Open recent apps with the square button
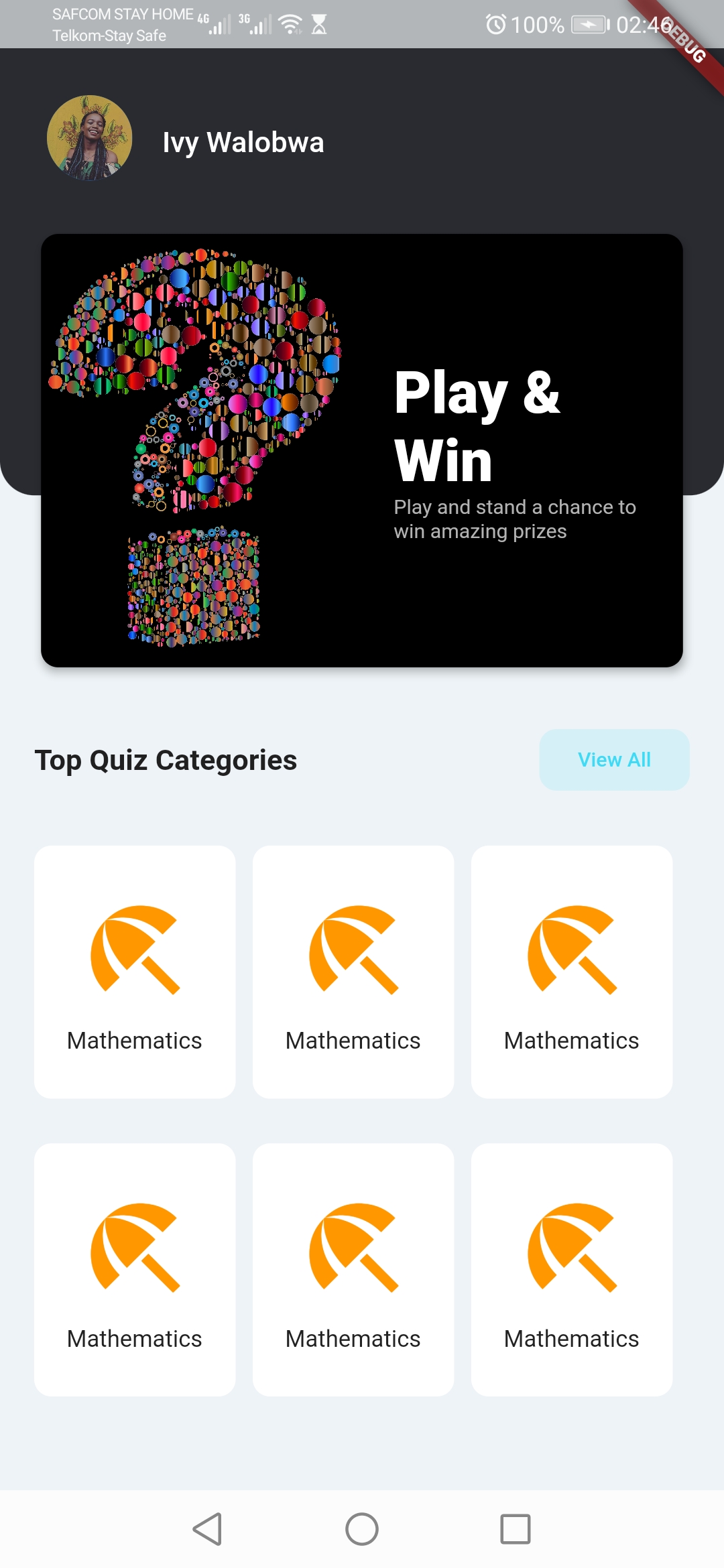The height and width of the screenshot is (1568, 724). [515, 1530]
